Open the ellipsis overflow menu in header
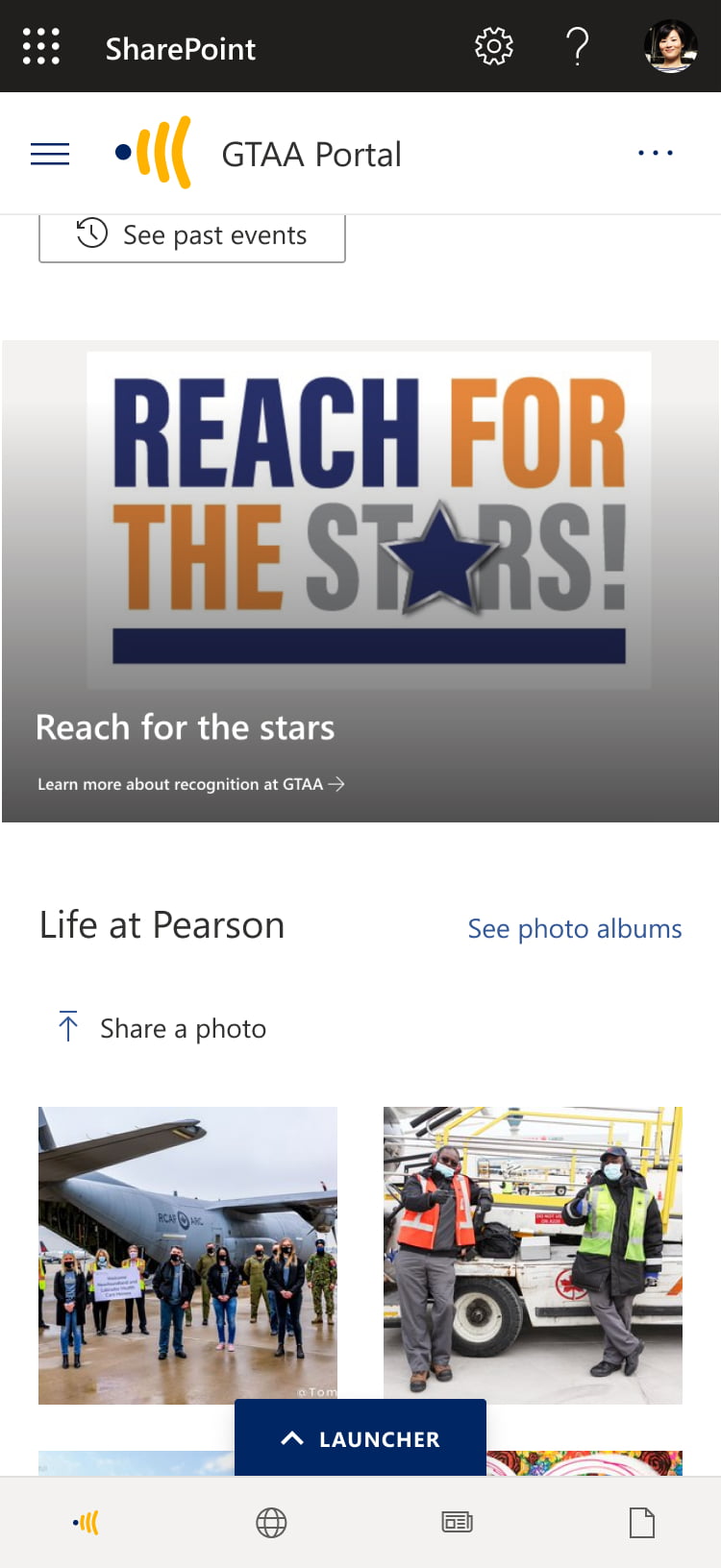Image resolution: width=721 pixels, height=1568 pixels. click(x=656, y=153)
